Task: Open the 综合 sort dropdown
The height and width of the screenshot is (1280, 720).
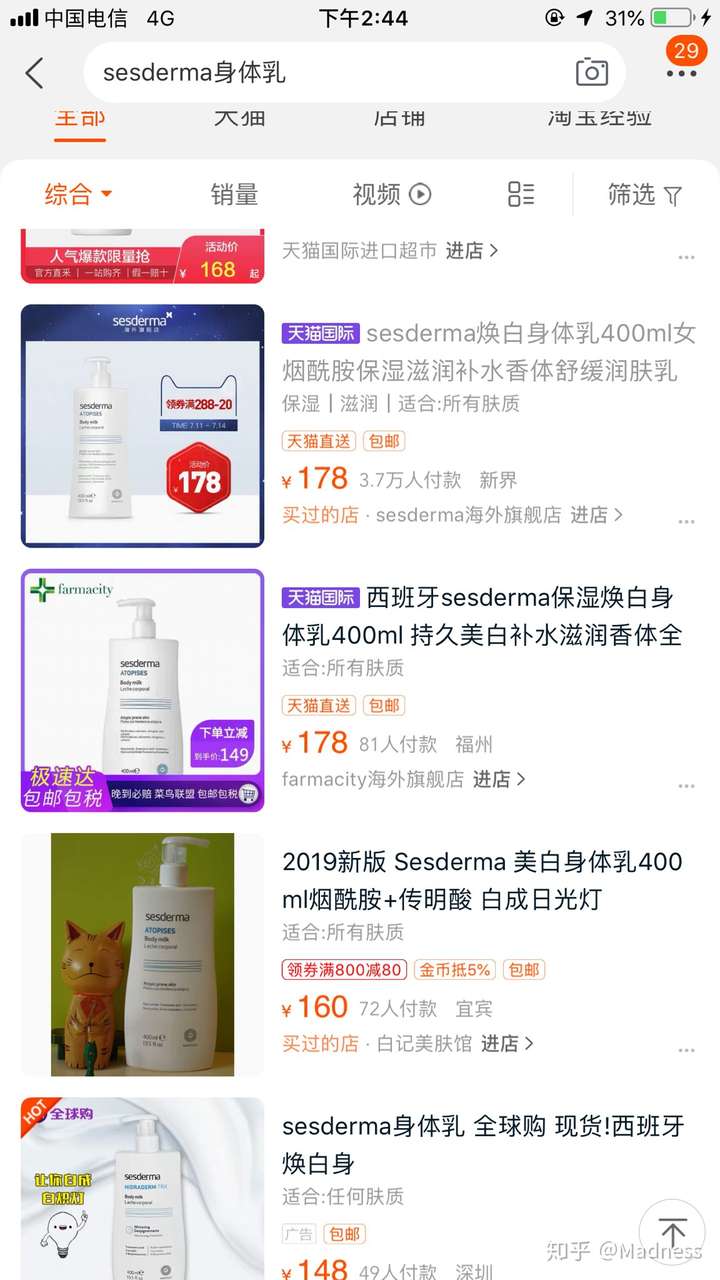Action: click(78, 194)
